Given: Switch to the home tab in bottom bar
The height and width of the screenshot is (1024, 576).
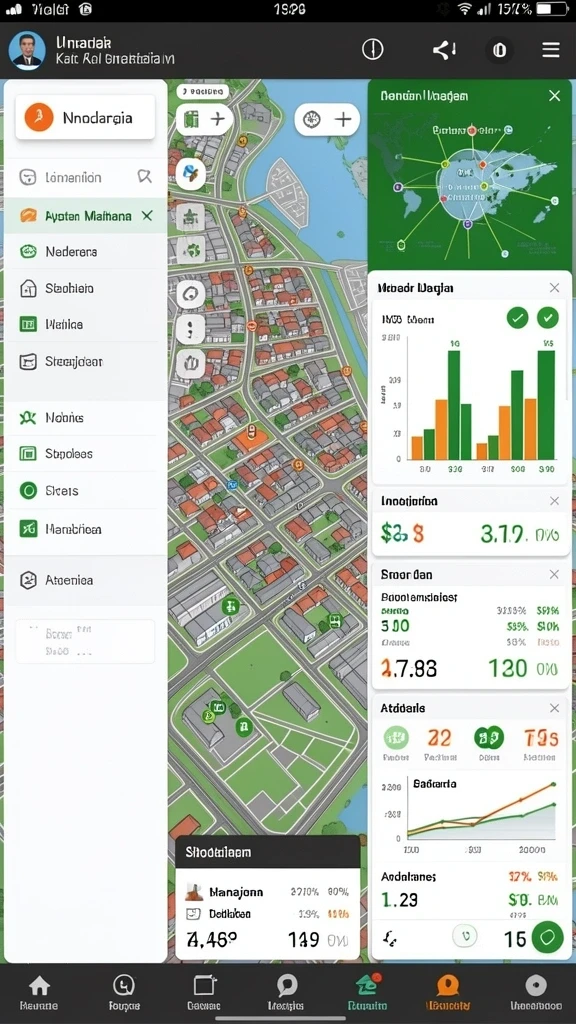Looking at the screenshot, I should click(39, 992).
